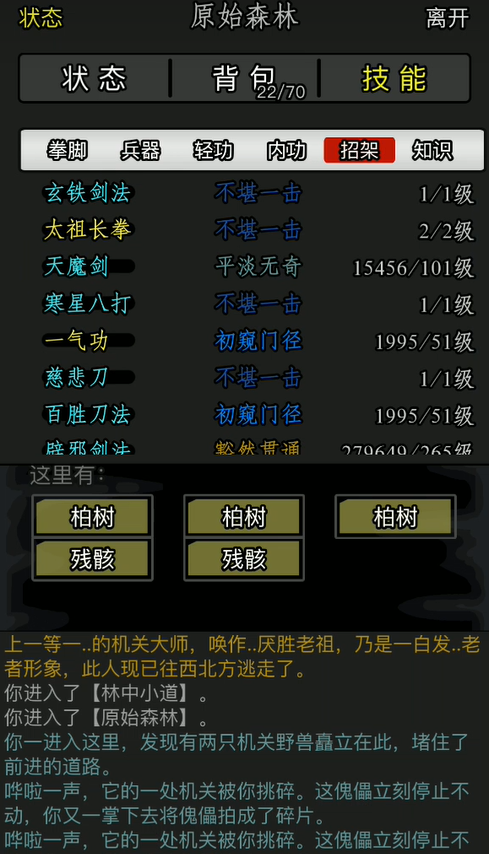Viewport: 489px width, 854px height.
Task: Switch to the 拳脚 skill category
Action: pos(68,150)
